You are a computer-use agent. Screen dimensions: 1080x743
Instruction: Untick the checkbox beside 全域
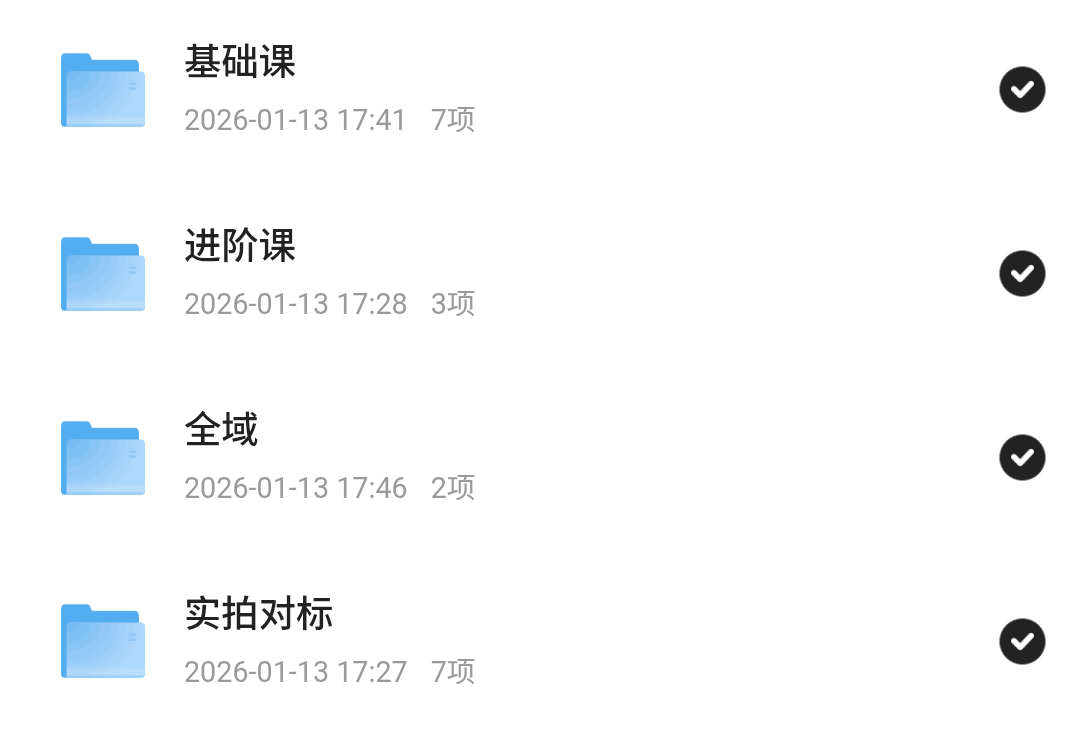pos(1022,457)
